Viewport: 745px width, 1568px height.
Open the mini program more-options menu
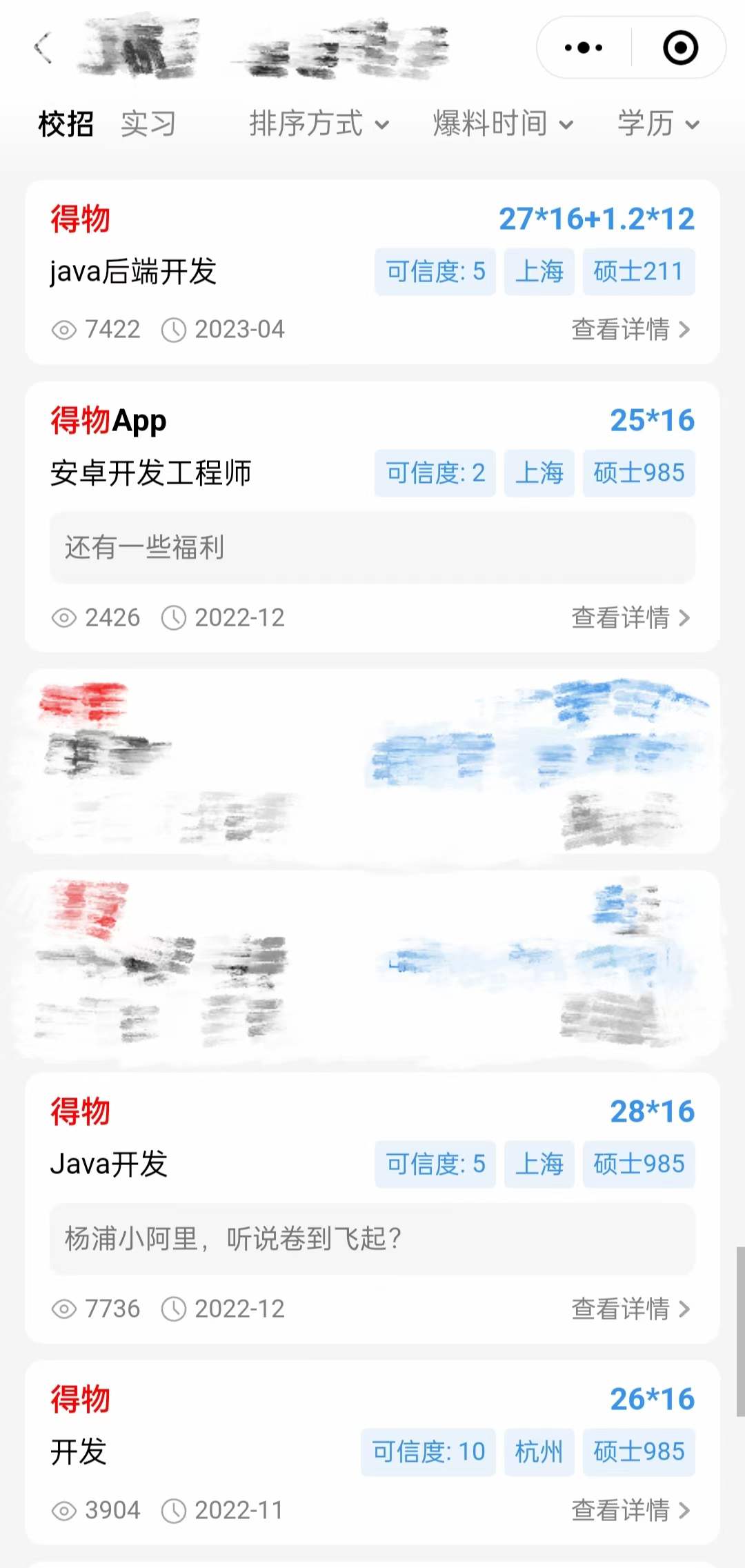pos(584,48)
